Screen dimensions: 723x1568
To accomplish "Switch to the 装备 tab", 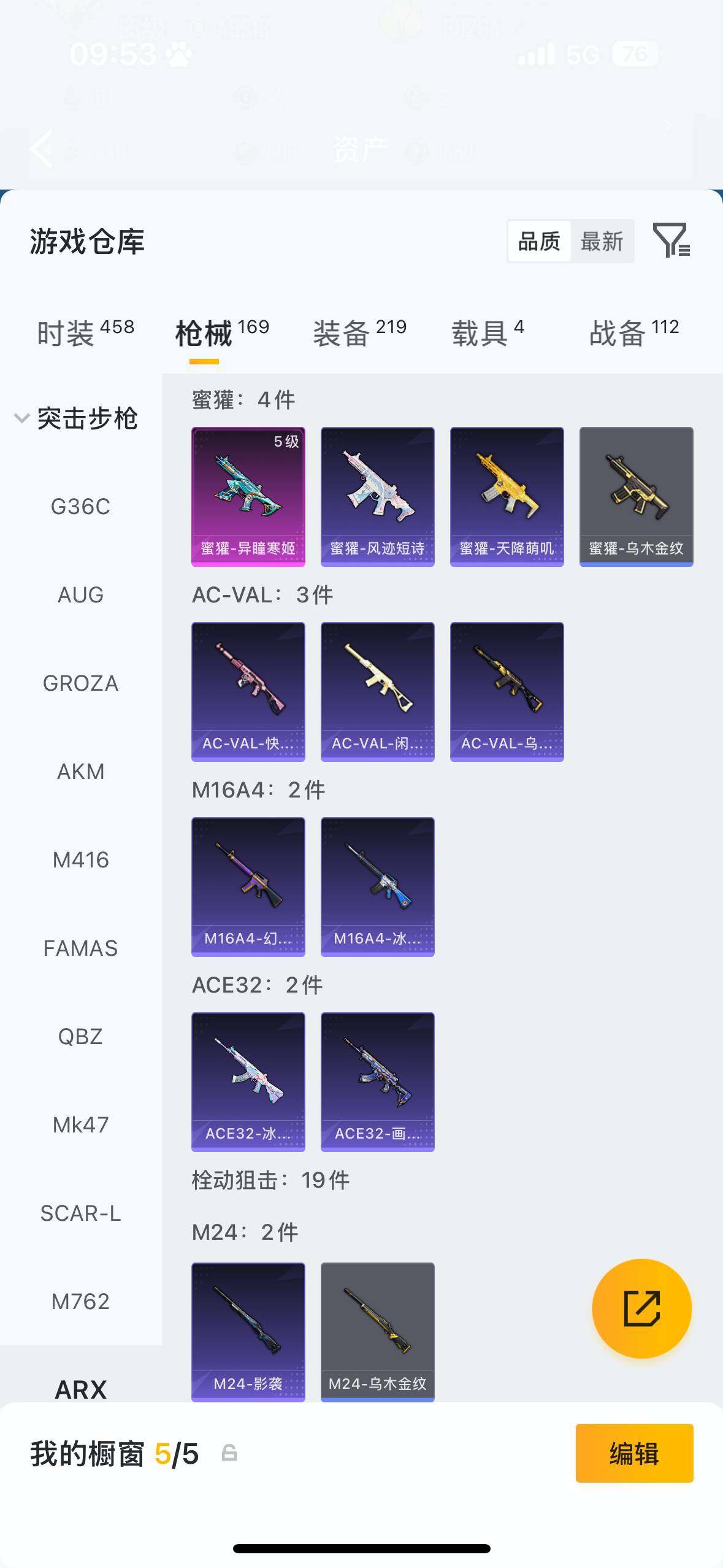I will (x=359, y=333).
